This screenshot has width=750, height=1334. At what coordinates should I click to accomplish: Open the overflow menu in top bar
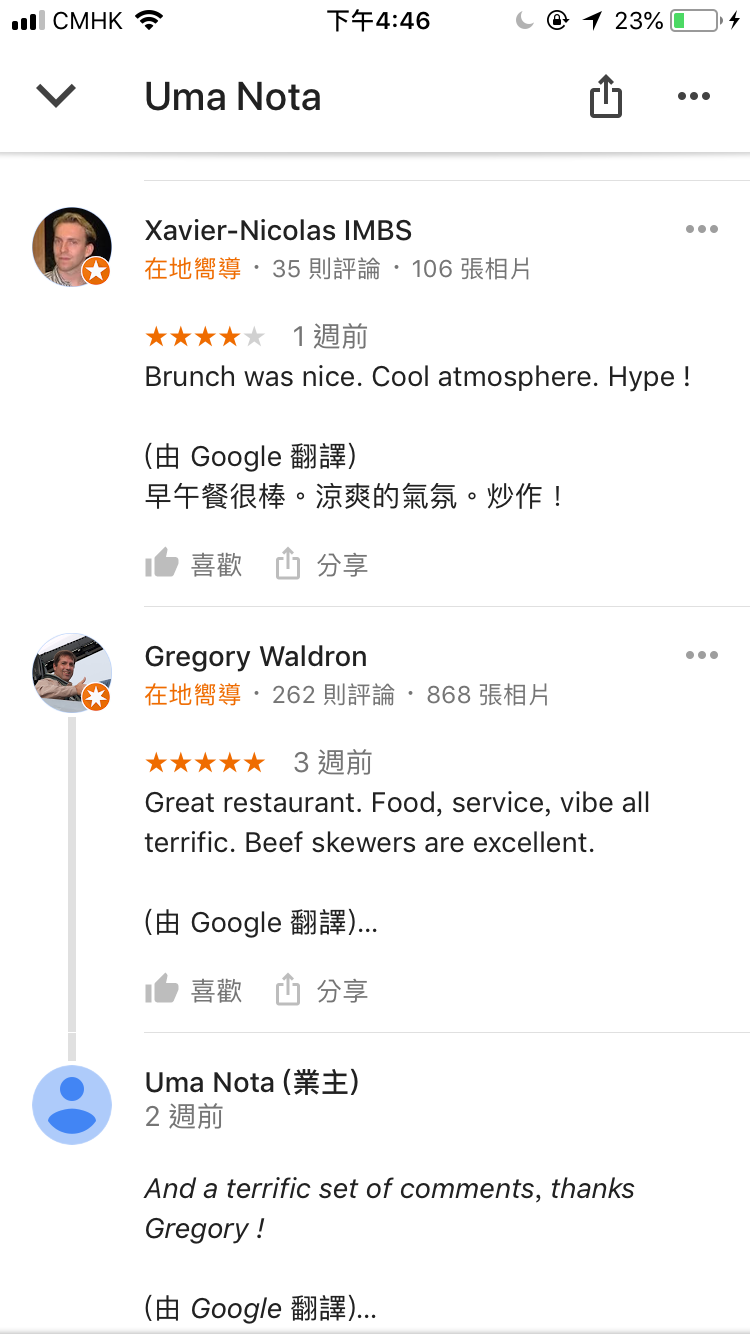point(693,97)
